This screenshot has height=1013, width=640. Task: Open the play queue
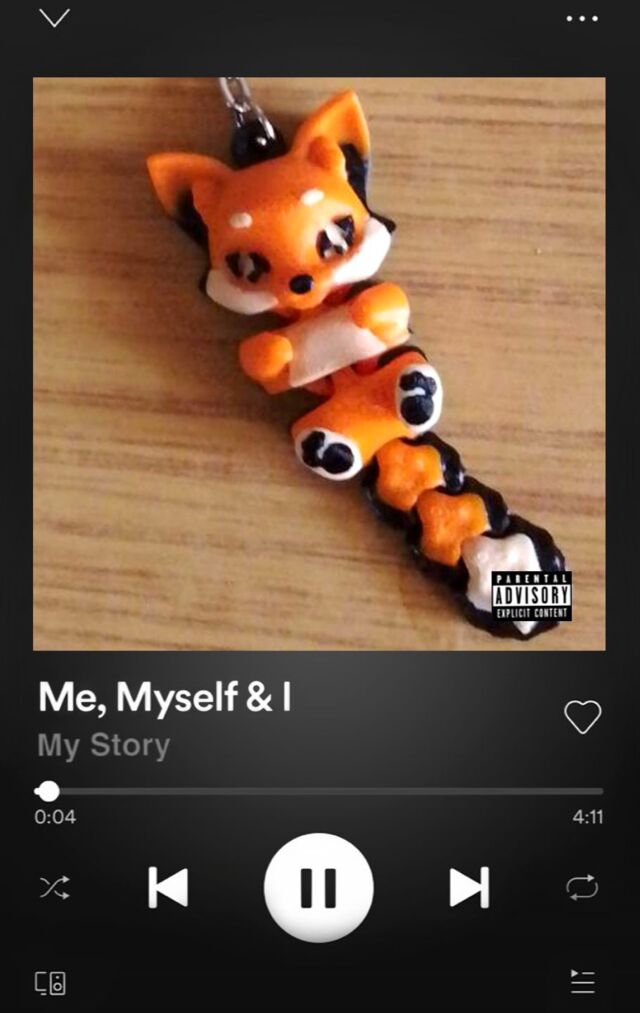(x=582, y=981)
